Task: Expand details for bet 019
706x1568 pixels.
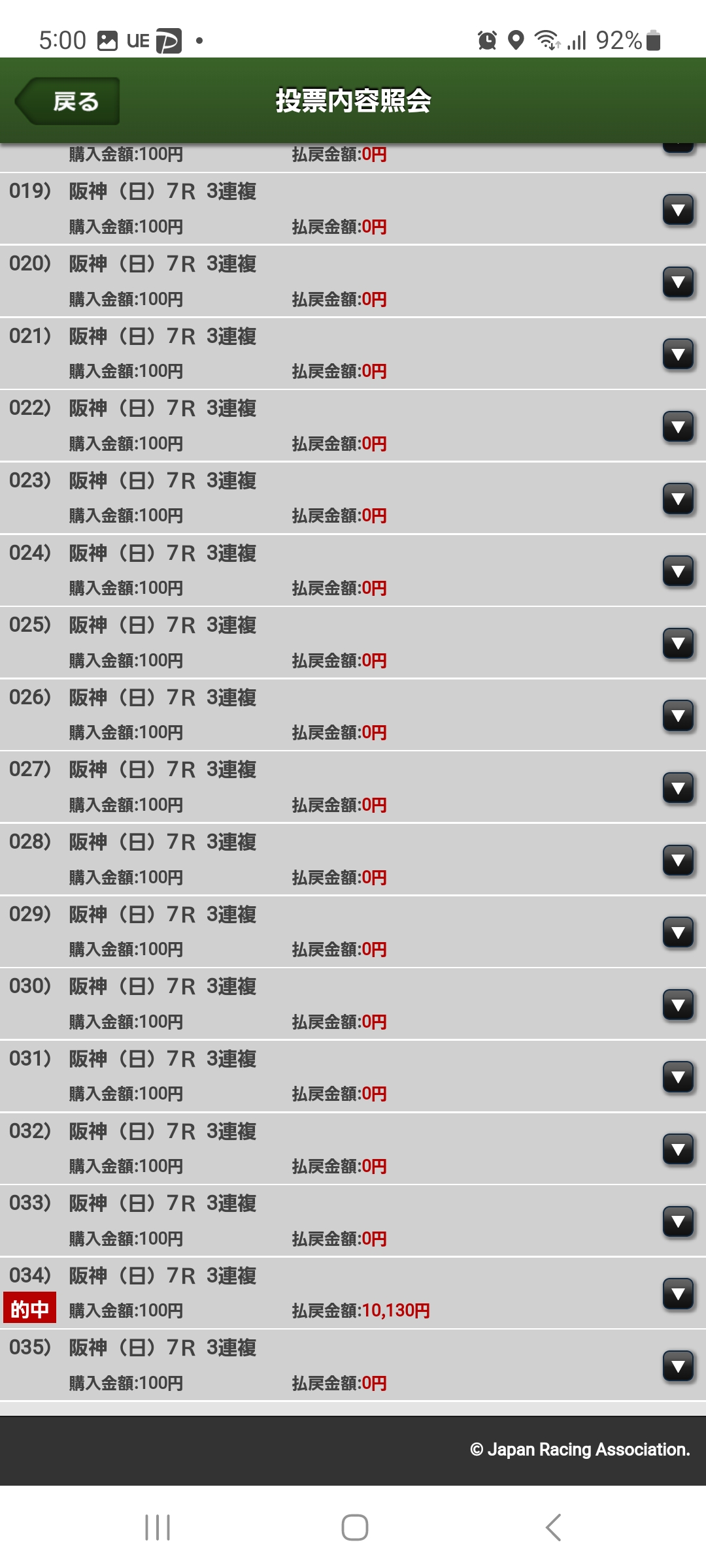Action: (678, 210)
